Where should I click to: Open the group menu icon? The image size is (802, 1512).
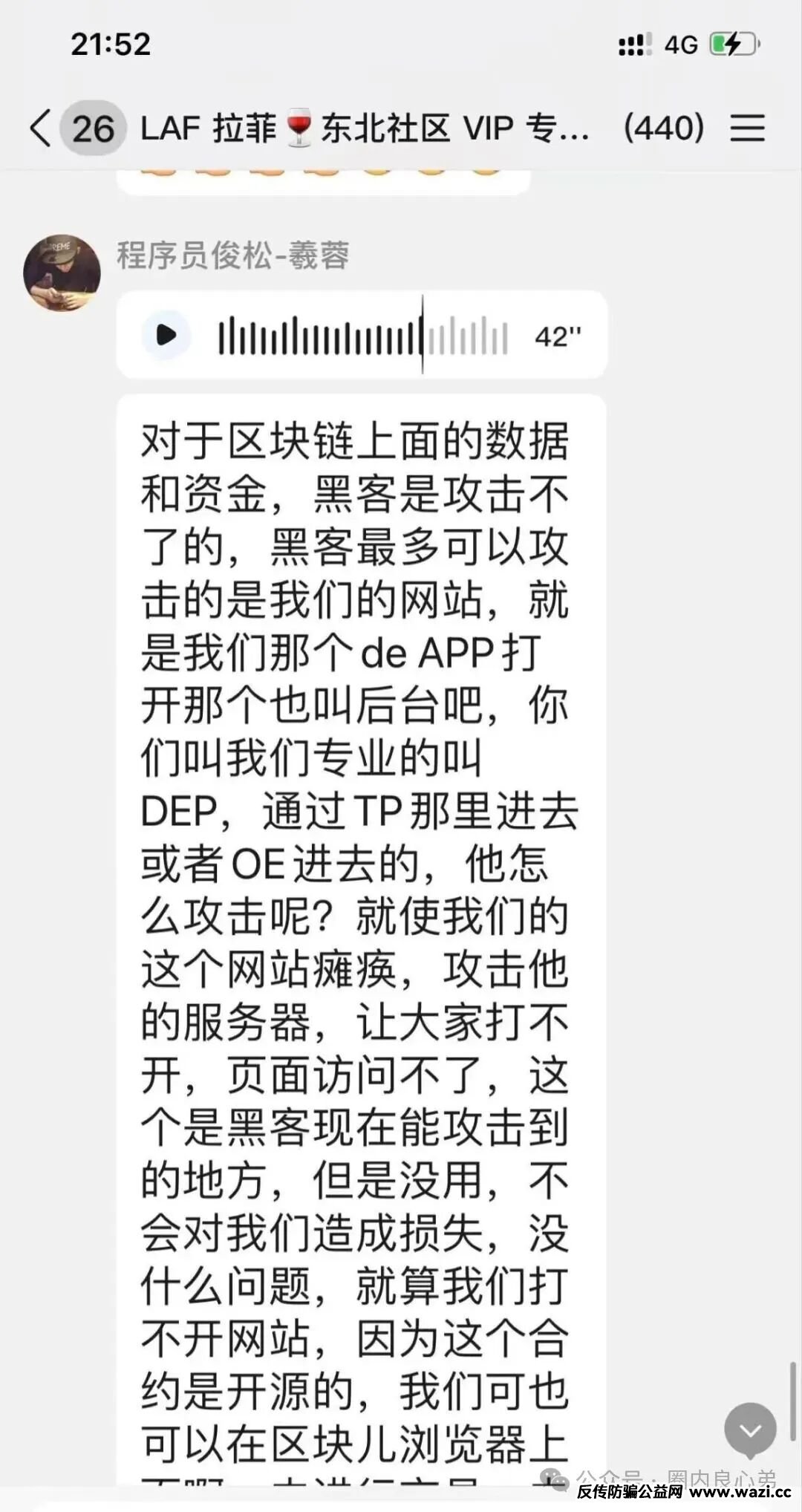(x=747, y=128)
